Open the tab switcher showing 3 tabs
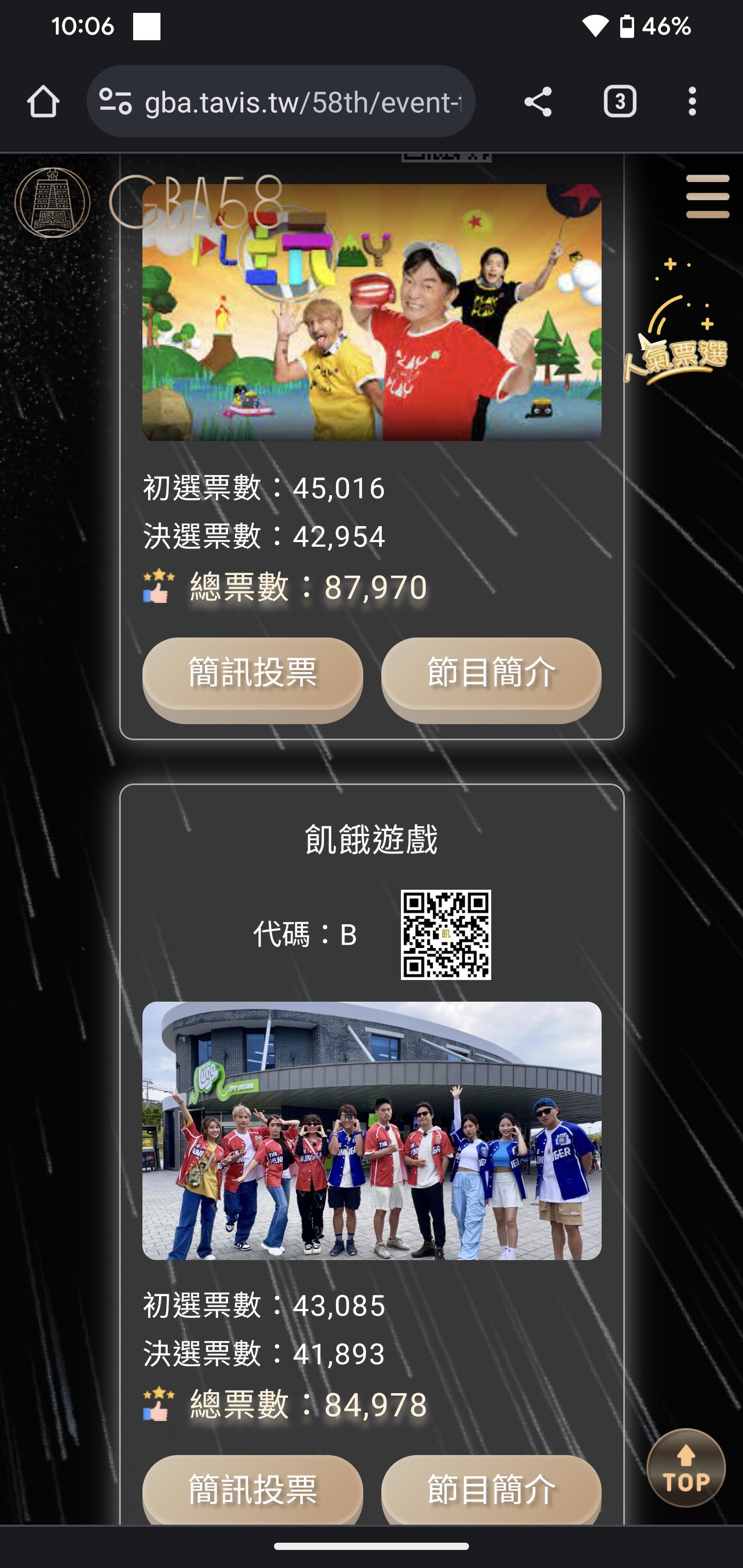Viewport: 743px width, 1568px height. point(619,101)
